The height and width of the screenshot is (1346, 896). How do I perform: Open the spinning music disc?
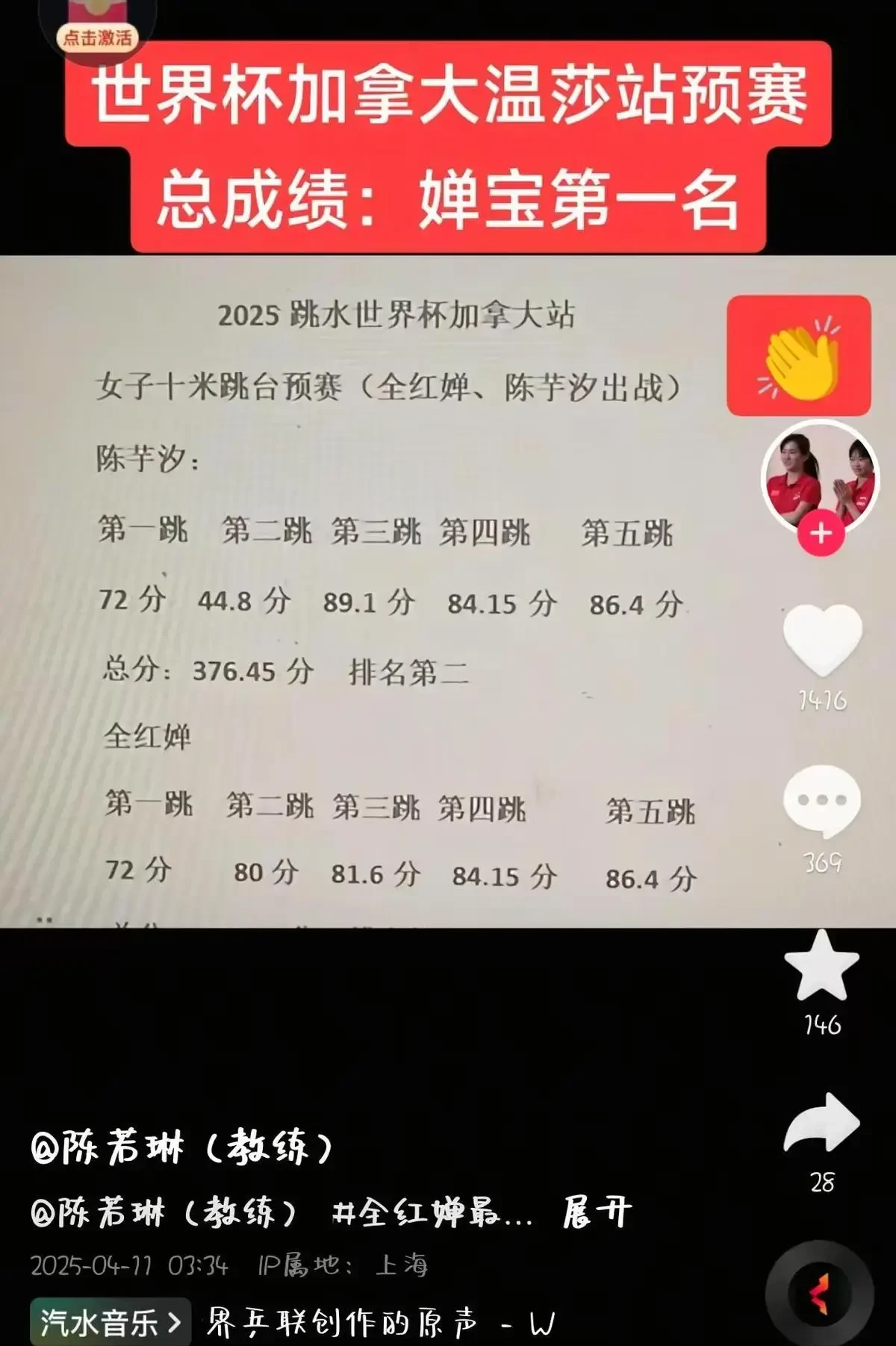[819, 1295]
